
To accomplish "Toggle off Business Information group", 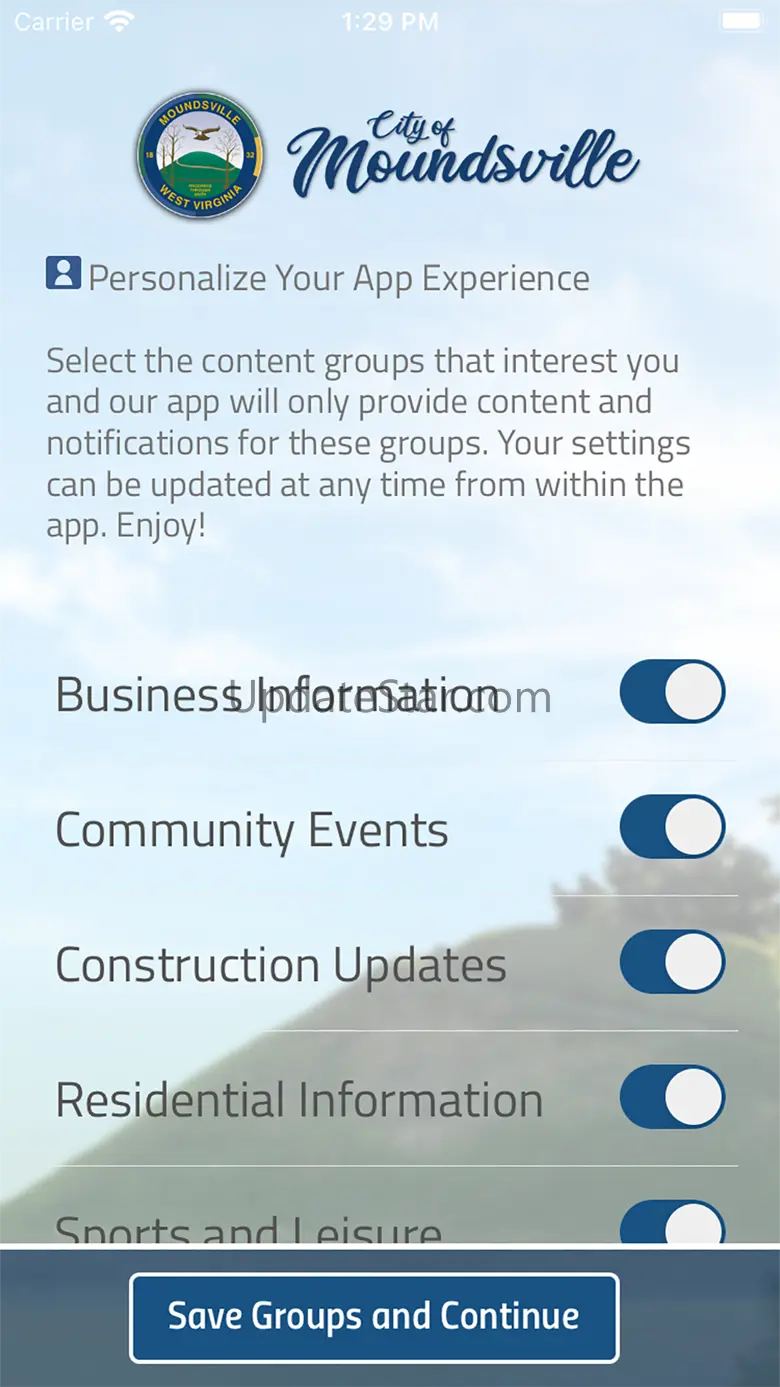I will pos(672,691).
